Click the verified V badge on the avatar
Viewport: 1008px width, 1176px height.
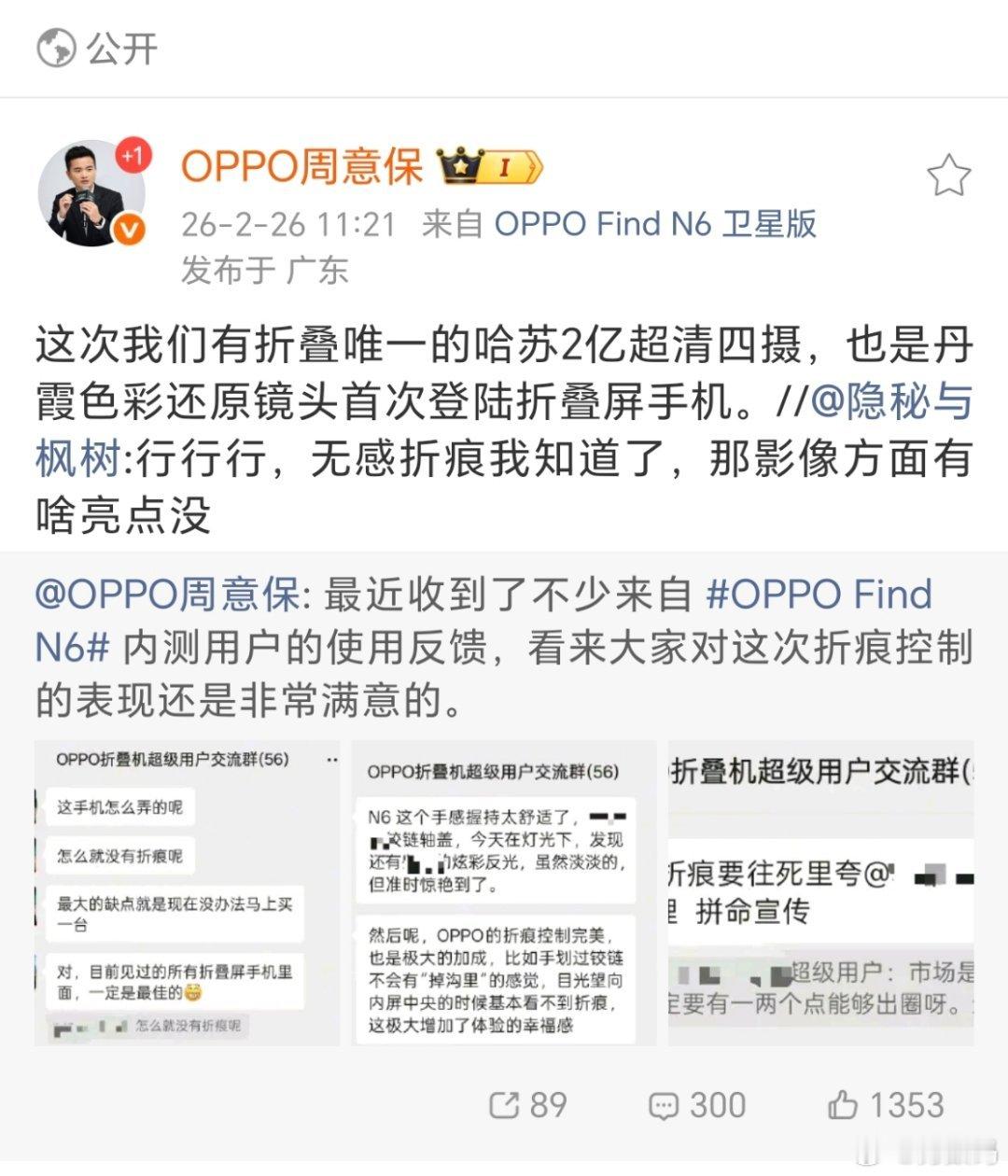128,227
